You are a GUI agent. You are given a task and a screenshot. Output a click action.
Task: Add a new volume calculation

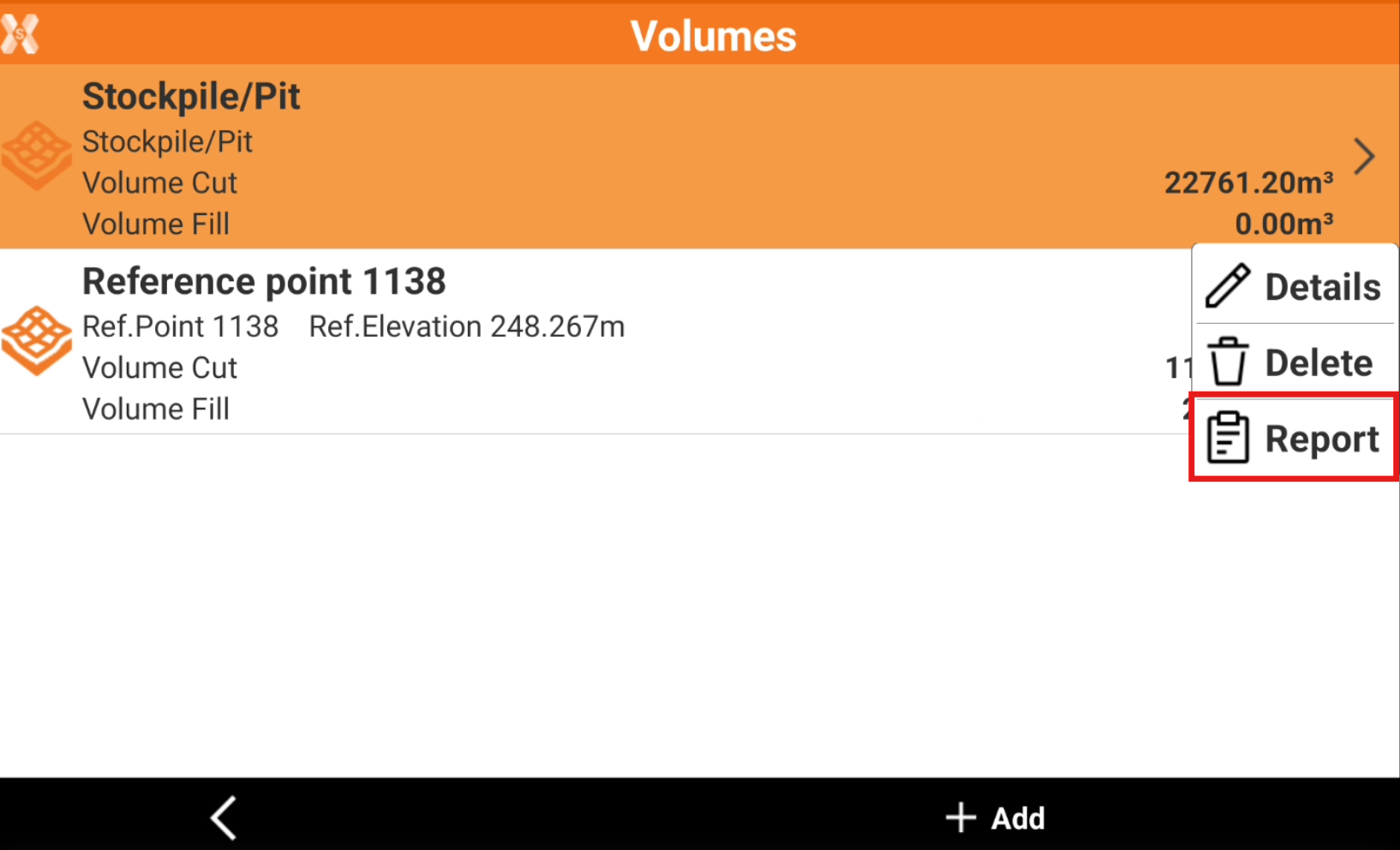coord(996,817)
